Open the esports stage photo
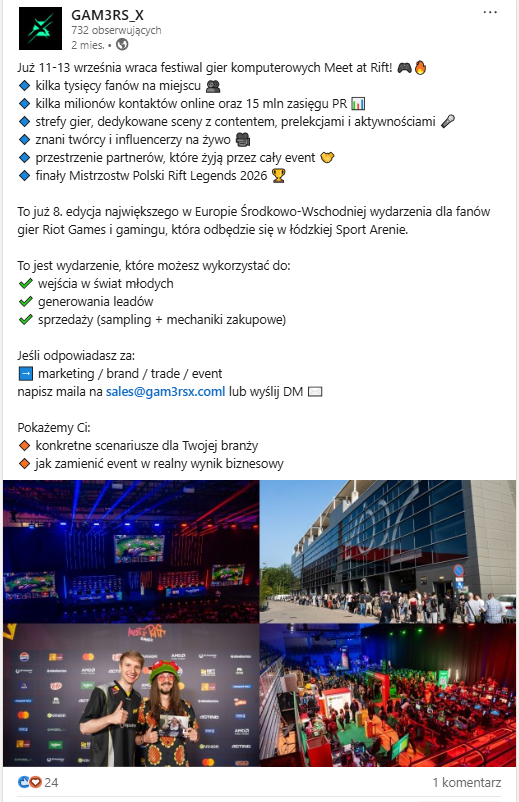The width and height of the screenshot is (519, 802). click(131, 551)
